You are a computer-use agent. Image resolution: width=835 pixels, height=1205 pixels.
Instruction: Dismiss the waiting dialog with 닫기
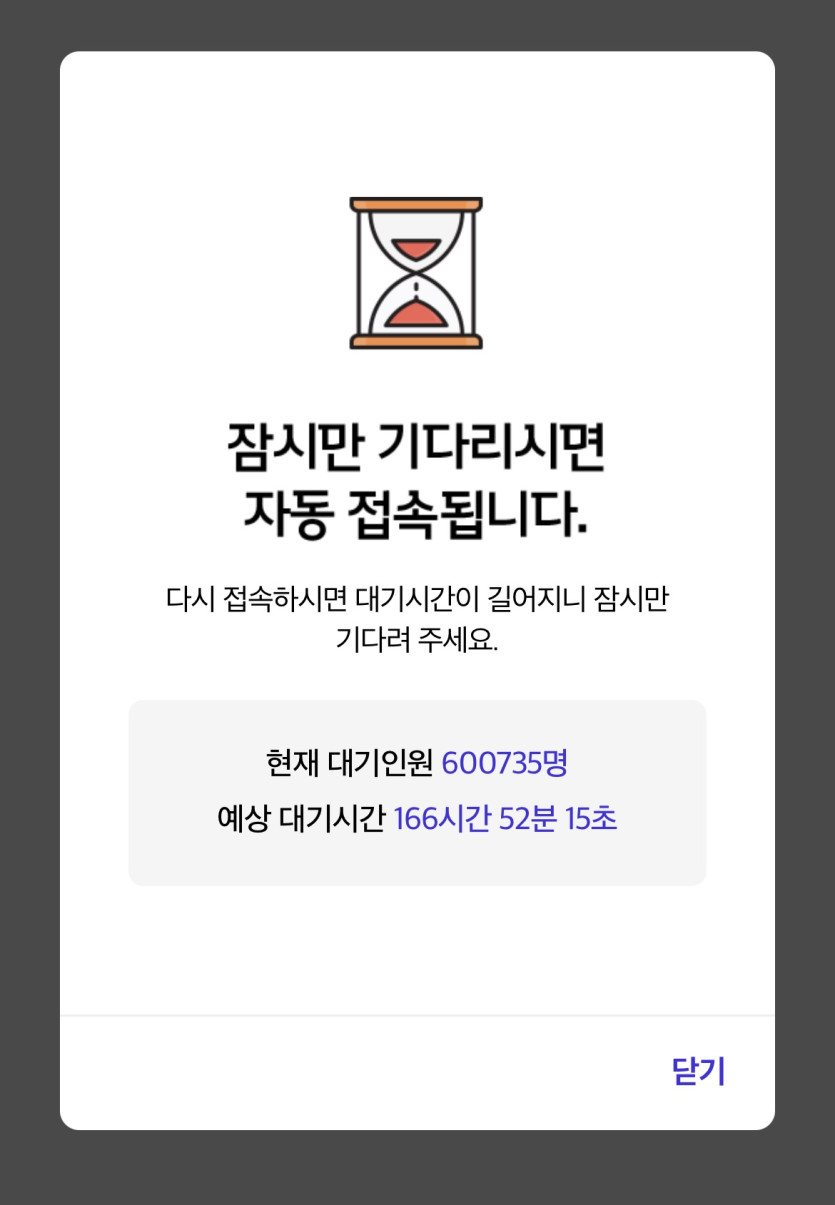698,1071
